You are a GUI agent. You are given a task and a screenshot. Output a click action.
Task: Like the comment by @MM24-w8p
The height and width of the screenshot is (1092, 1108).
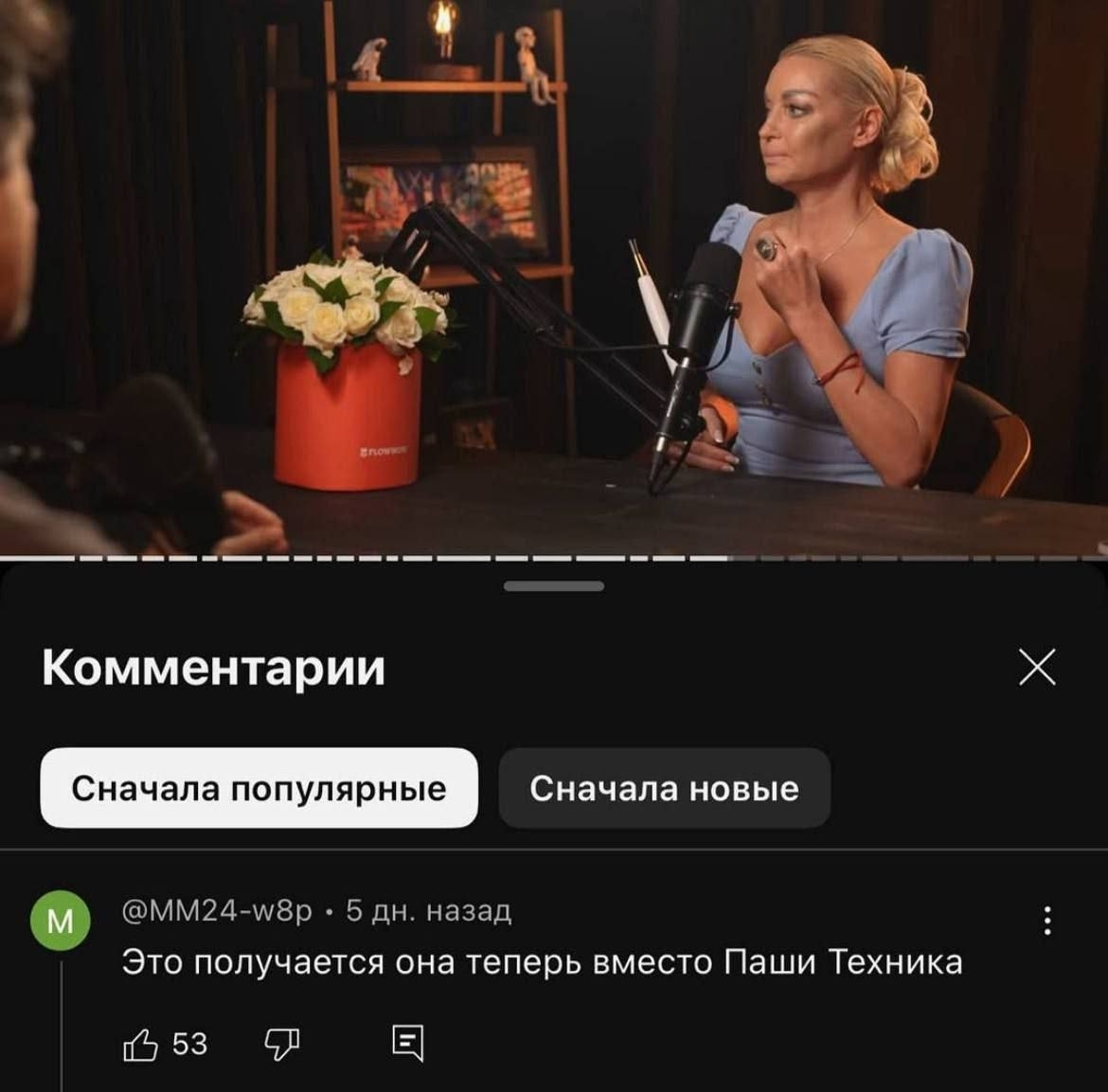click(140, 1044)
